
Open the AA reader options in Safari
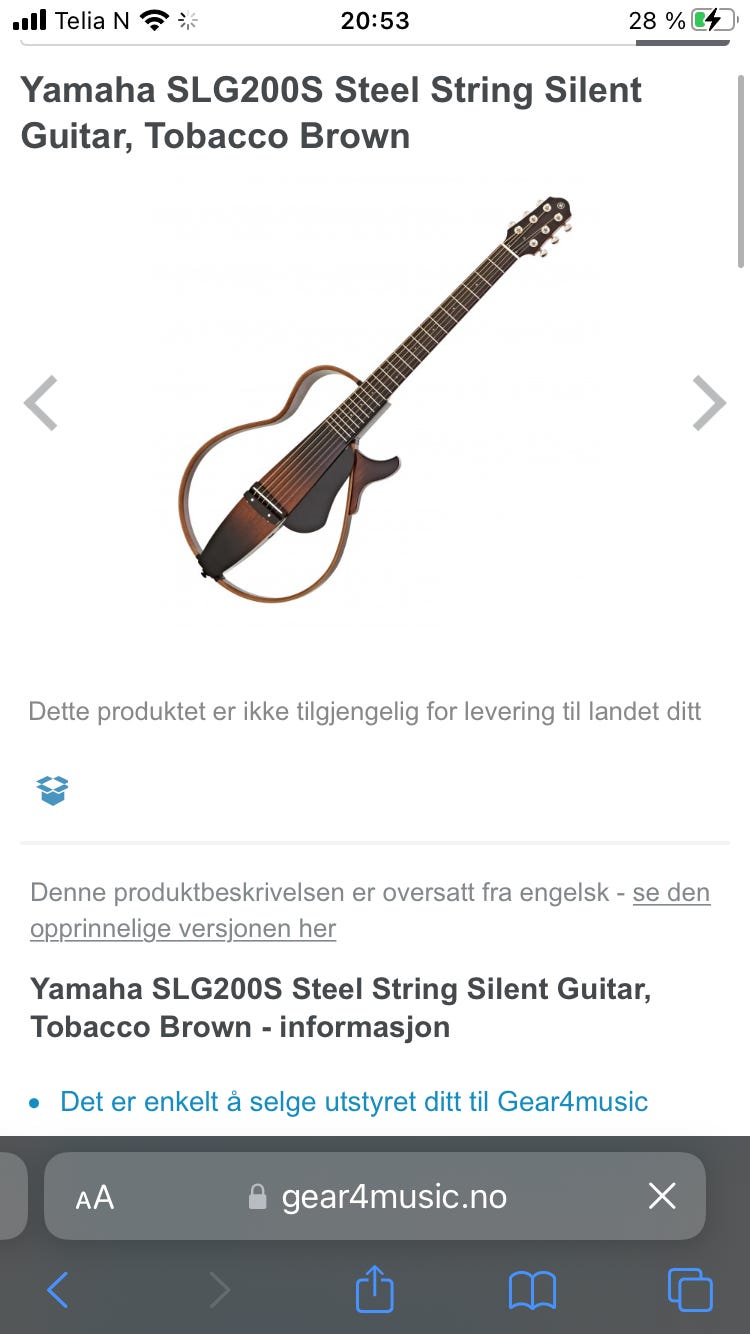click(x=95, y=1197)
